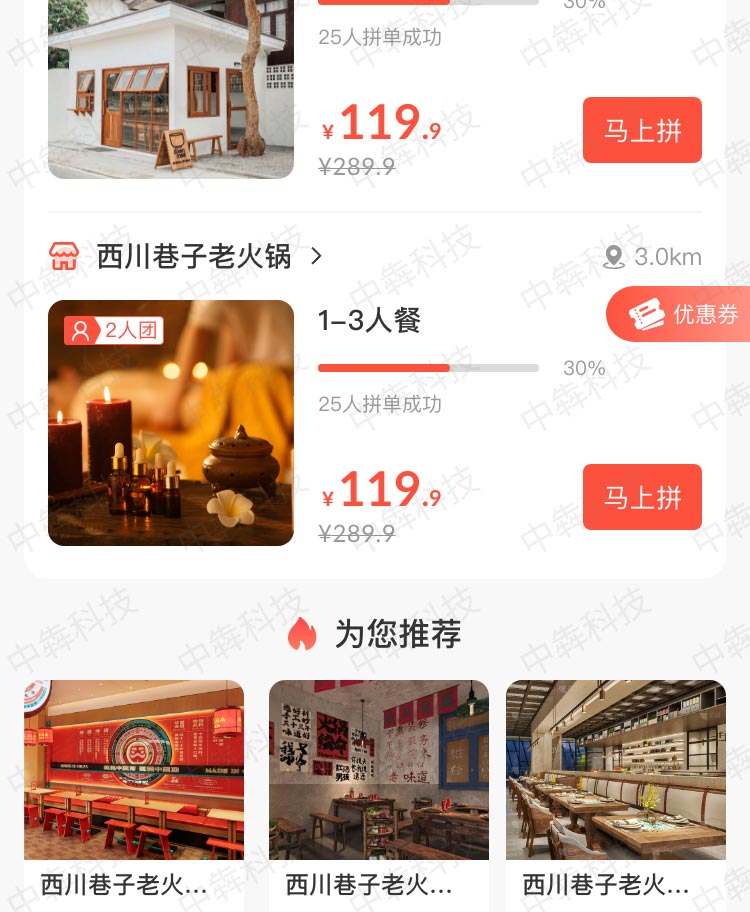
Task: Open the 1-3人餐 candle photo card
Action: coord(171,423)
